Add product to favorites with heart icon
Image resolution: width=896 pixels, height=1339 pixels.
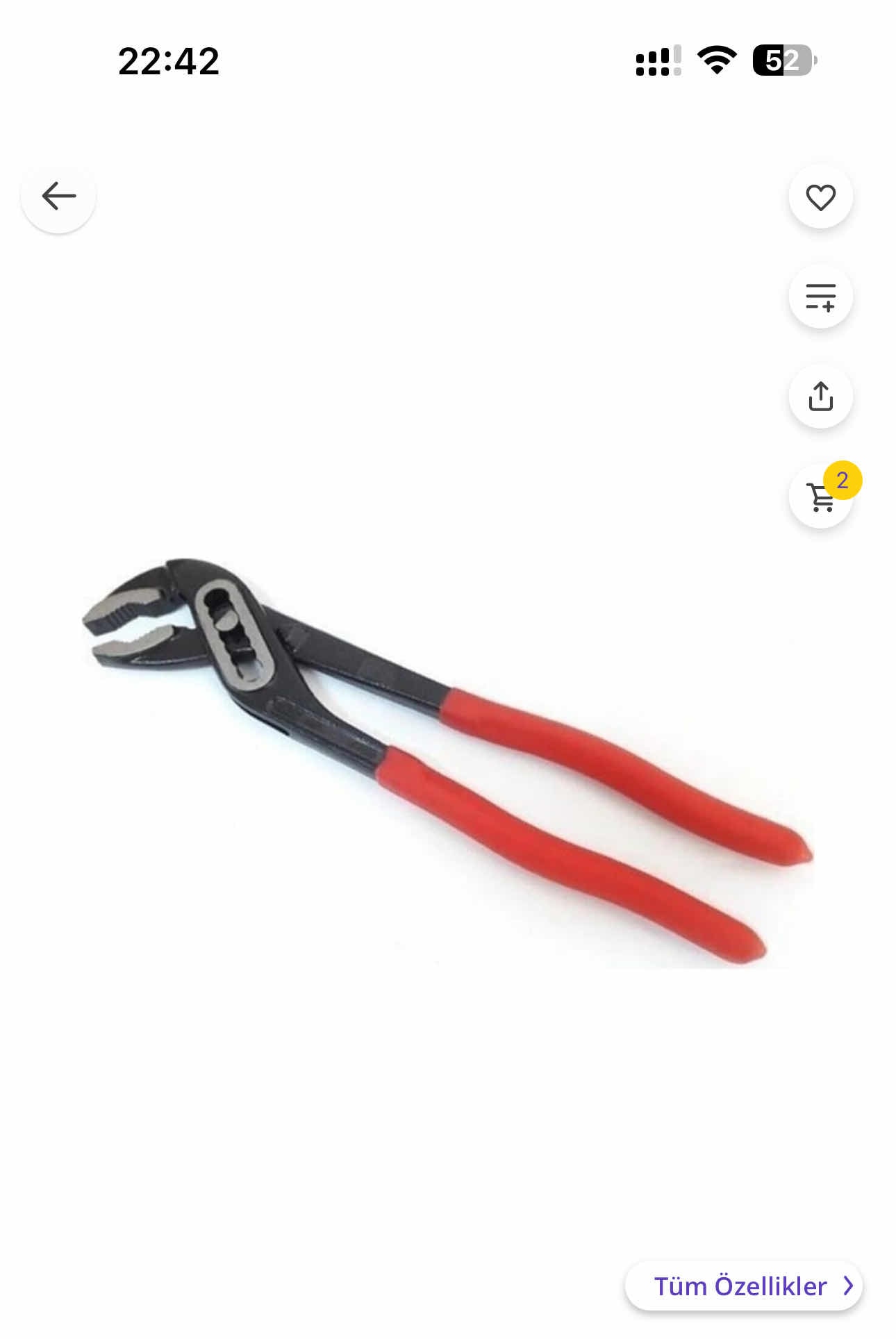(x=820, y=197)
